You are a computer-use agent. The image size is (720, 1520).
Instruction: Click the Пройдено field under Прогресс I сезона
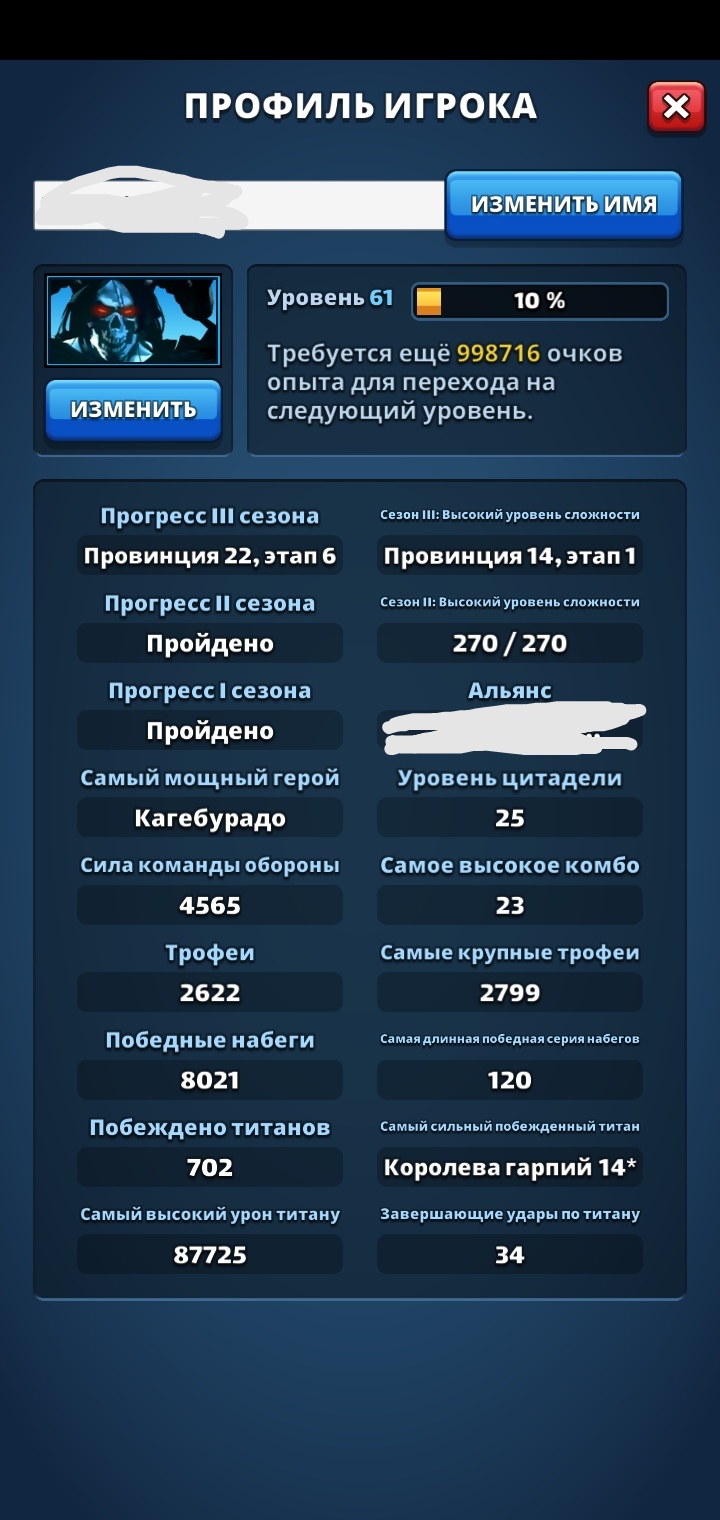tap(209, 730)
